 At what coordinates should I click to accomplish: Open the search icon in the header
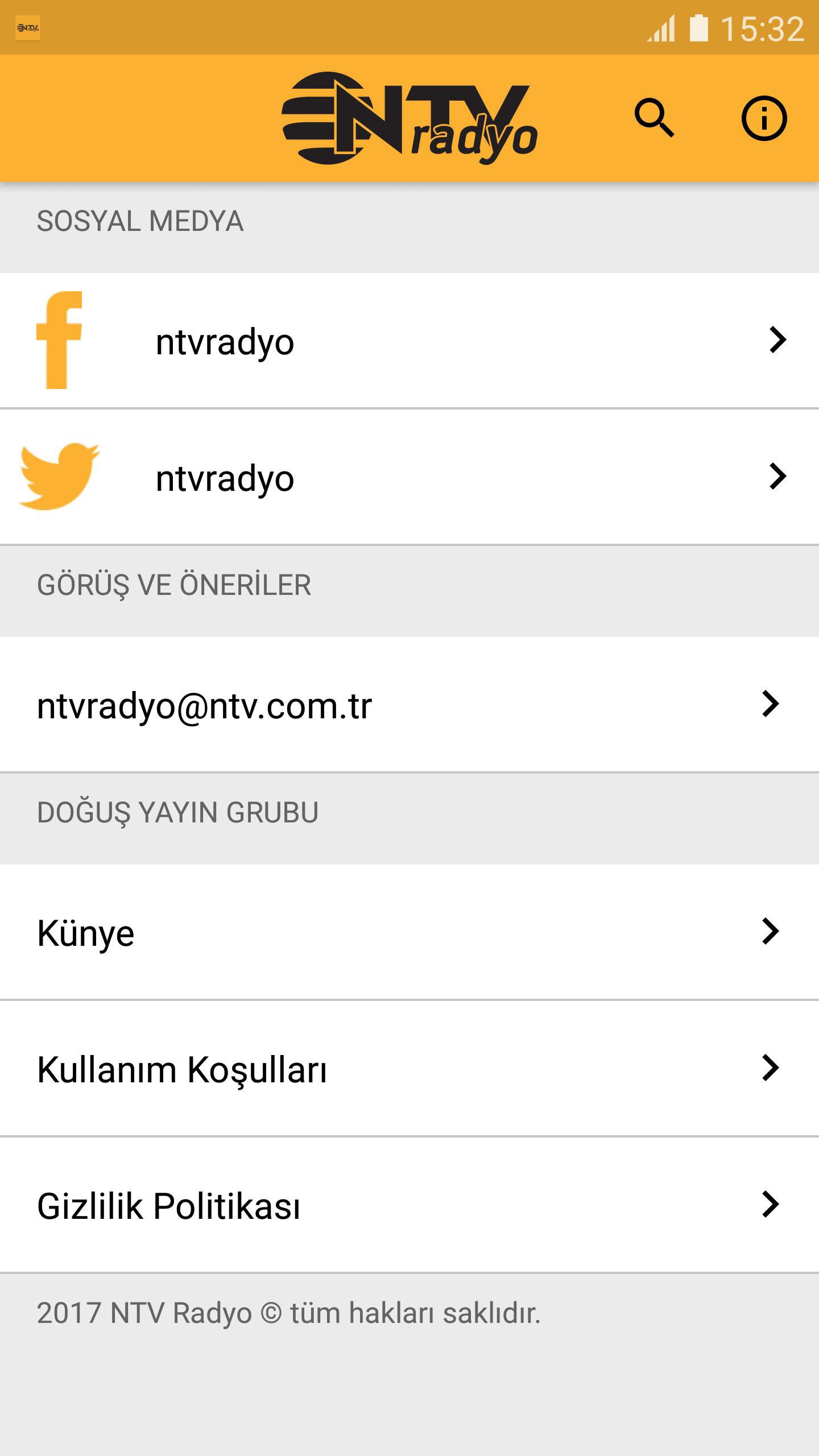point(654,118)
